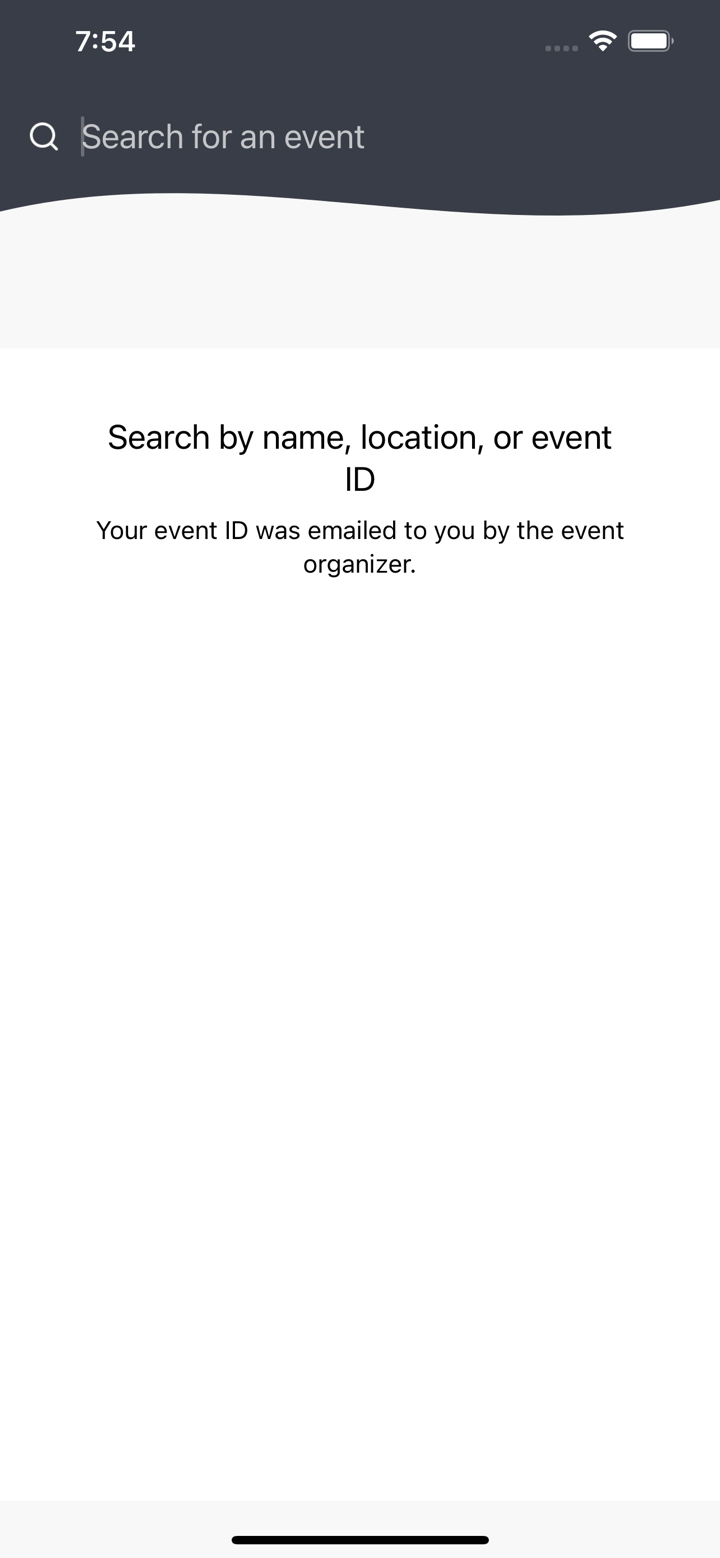Image resolution: width=720 pixels, height=1558 pixels.
Task: Select the event ID instruction text
Action: [360, 547]
